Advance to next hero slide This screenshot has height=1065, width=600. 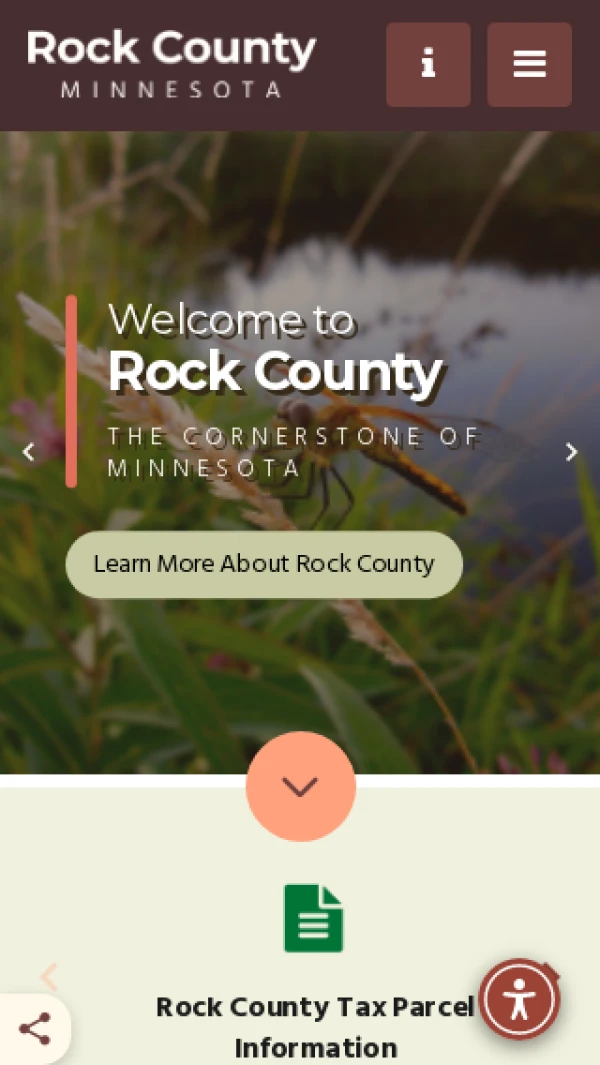pos(571,452)
